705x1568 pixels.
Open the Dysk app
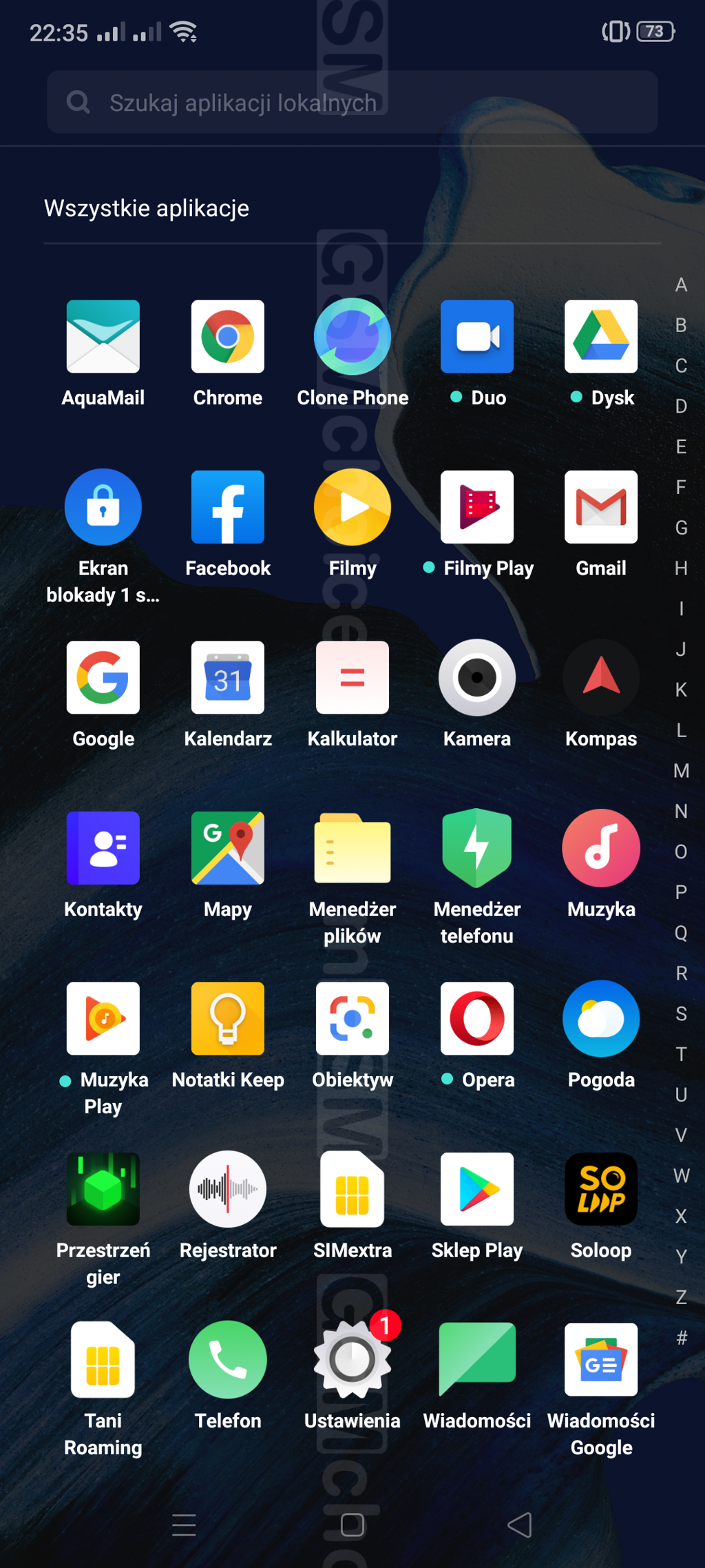[601, 337]
